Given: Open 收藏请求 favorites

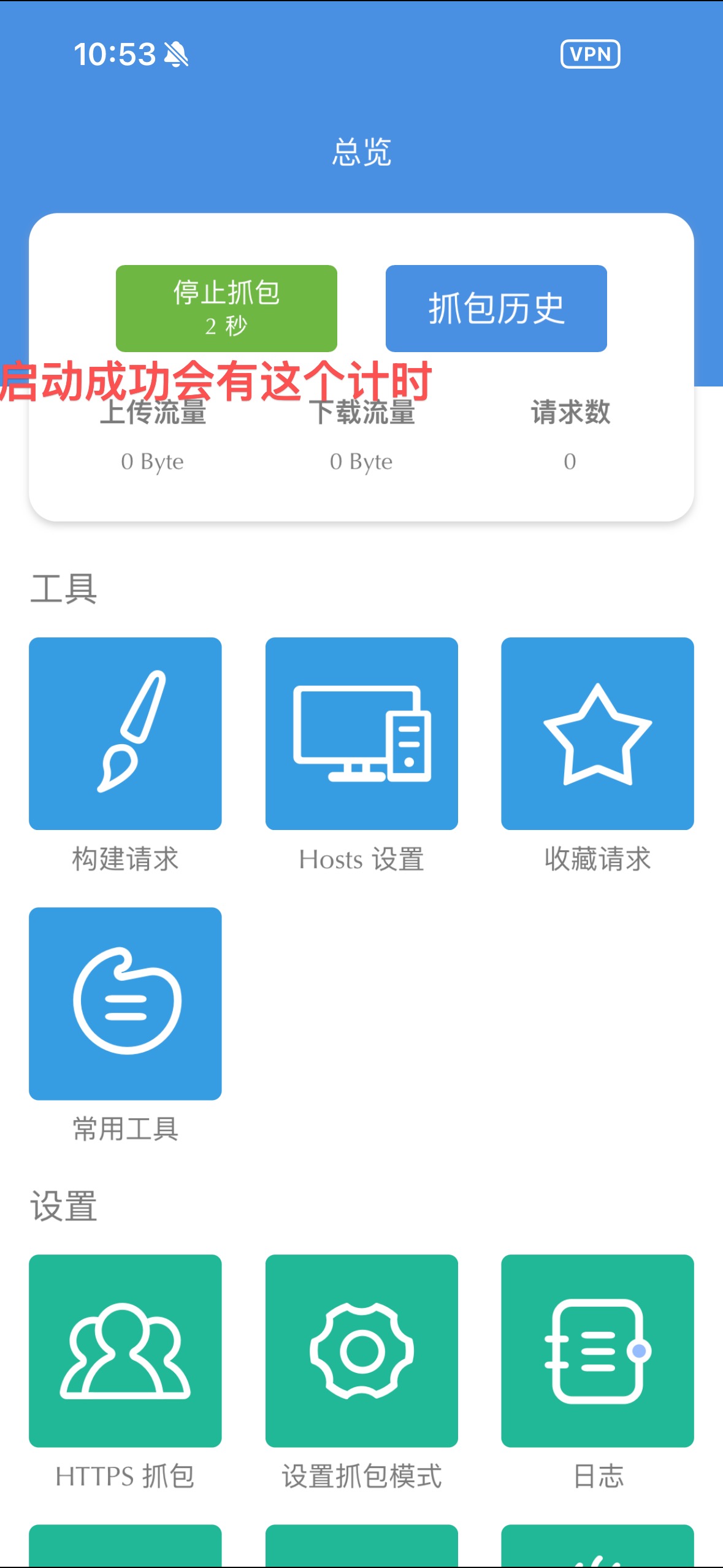Looking at the screenshot, I should tap(597, 733).
